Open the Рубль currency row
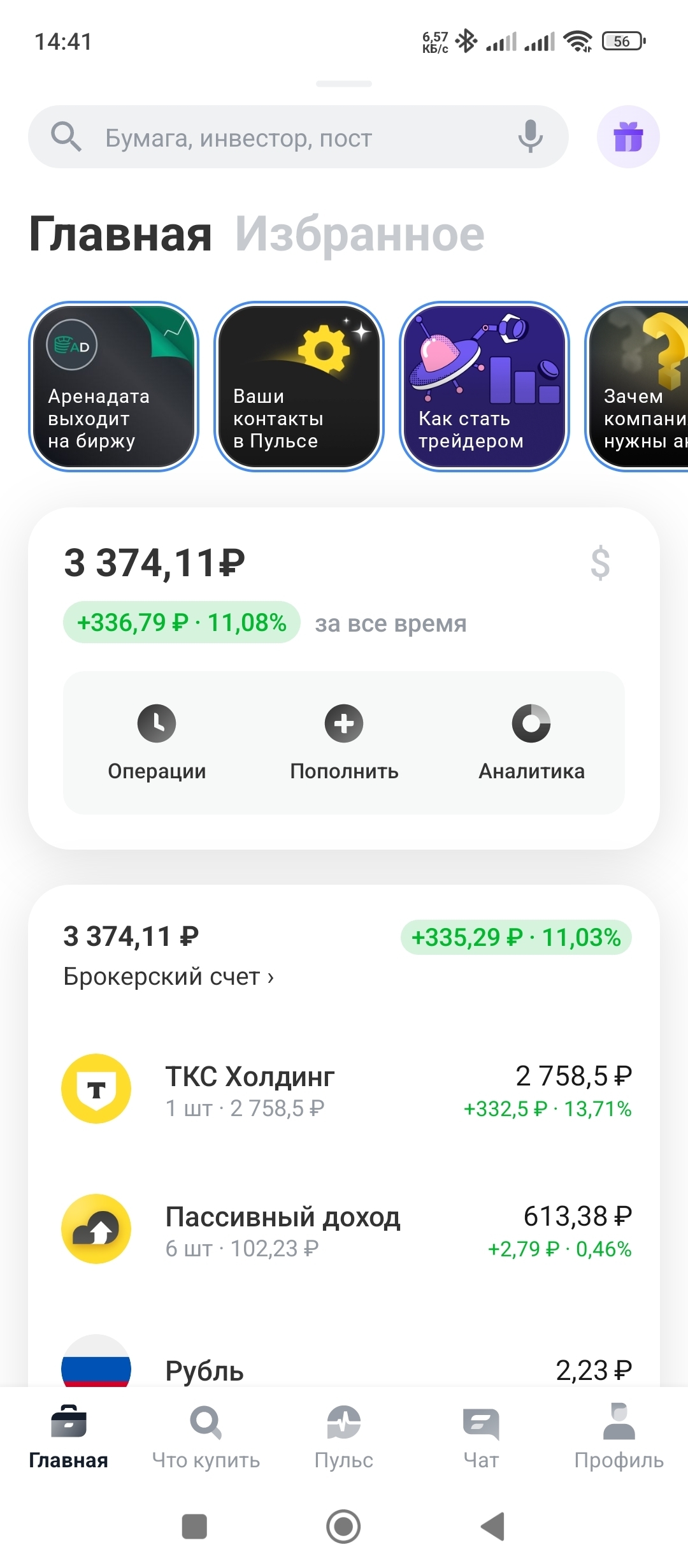688x1568 pixels. point(344,1367)
